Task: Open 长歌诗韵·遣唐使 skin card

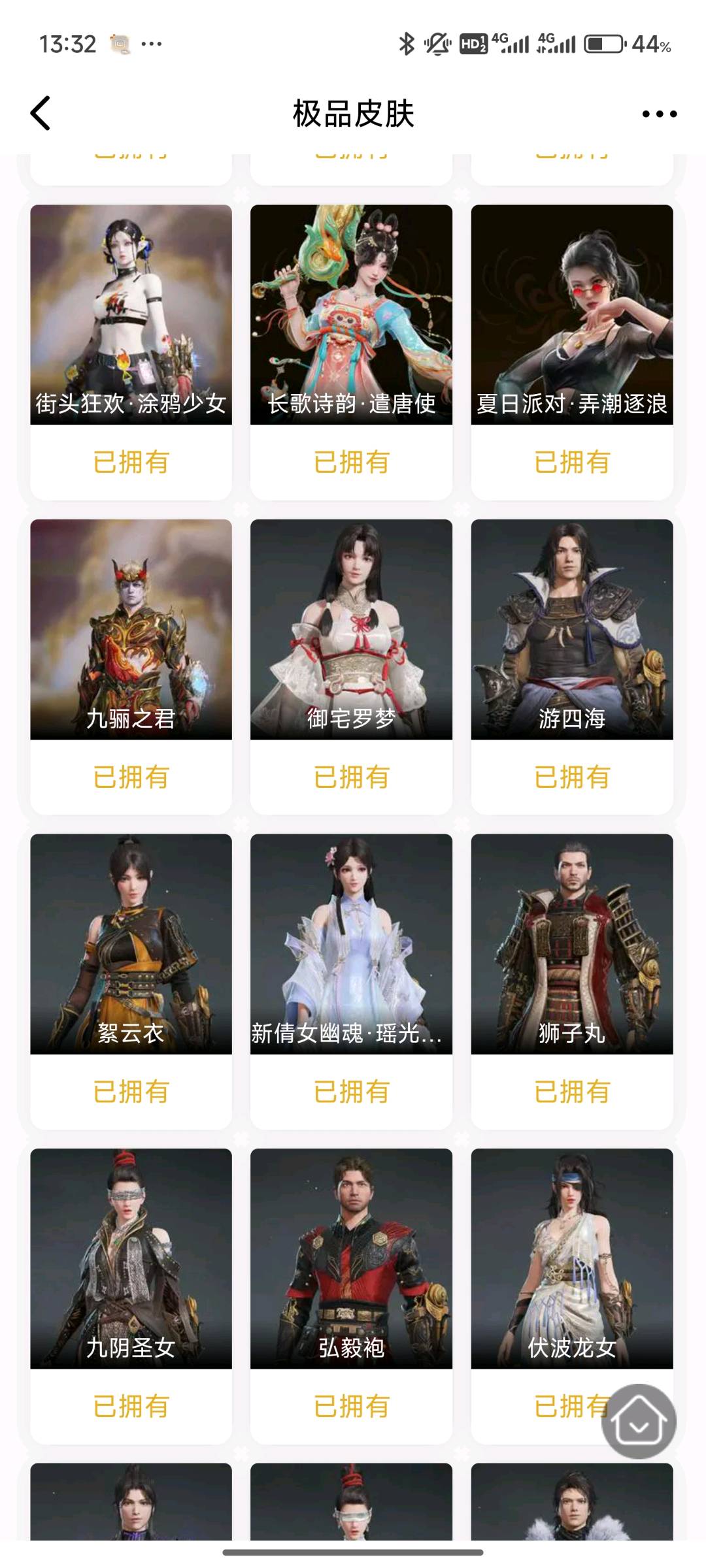Action: (351, 315)
